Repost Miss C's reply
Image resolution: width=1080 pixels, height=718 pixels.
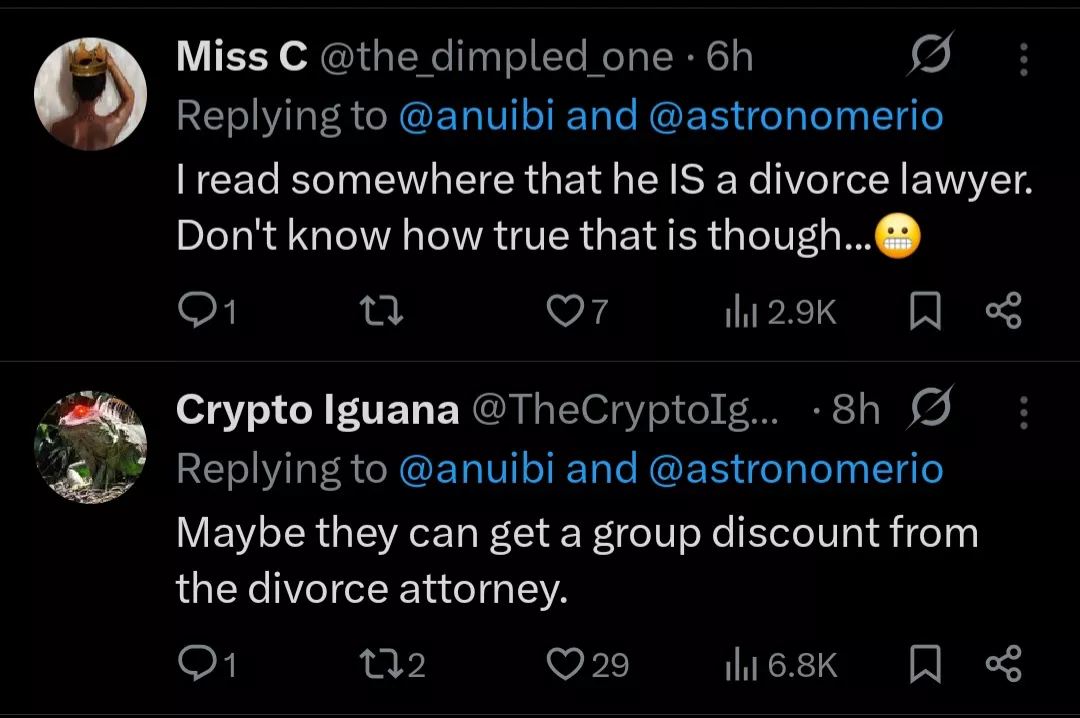click(x=380, y=314)
